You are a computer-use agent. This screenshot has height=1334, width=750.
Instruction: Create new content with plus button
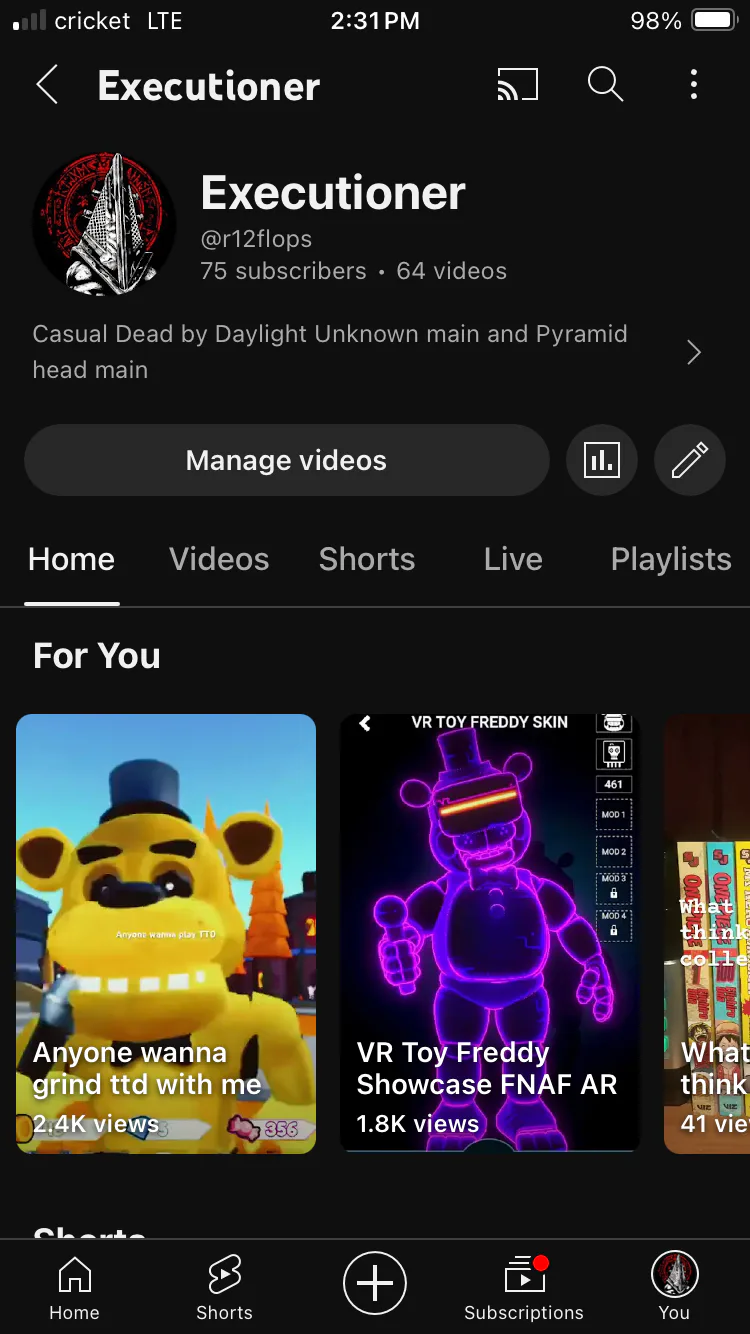tap(375, 1282)
